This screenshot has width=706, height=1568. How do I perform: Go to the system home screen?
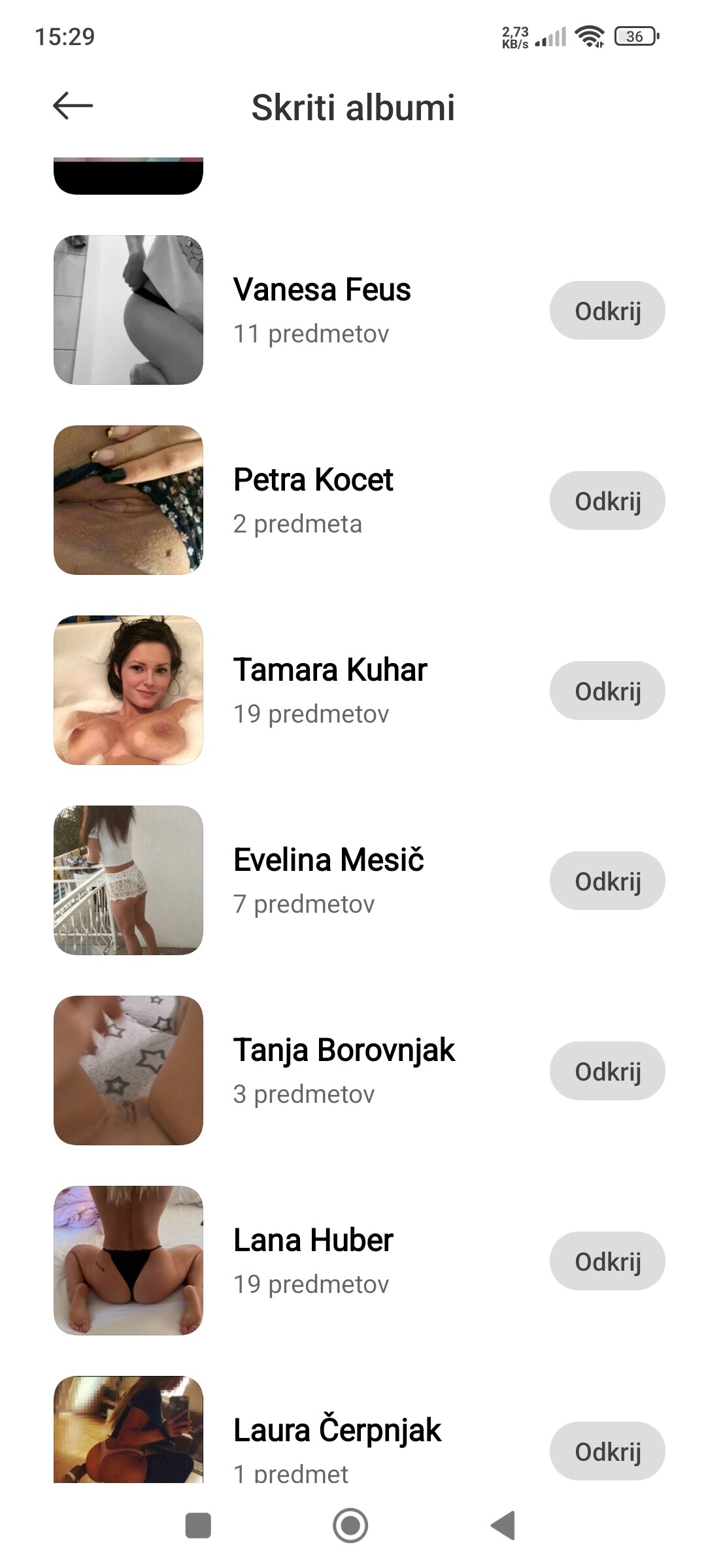[x=350, y=1526]
